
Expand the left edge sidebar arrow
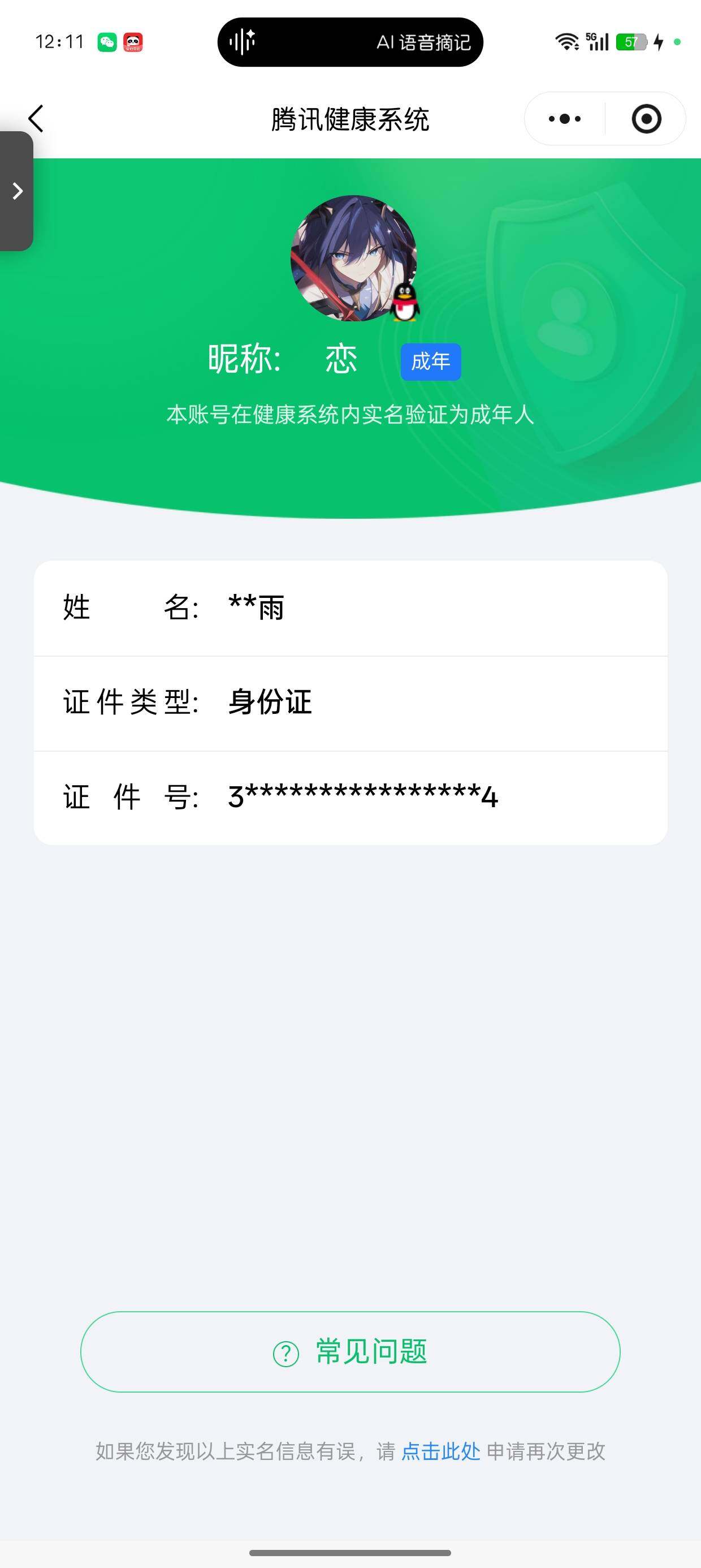tap(16, 191)
